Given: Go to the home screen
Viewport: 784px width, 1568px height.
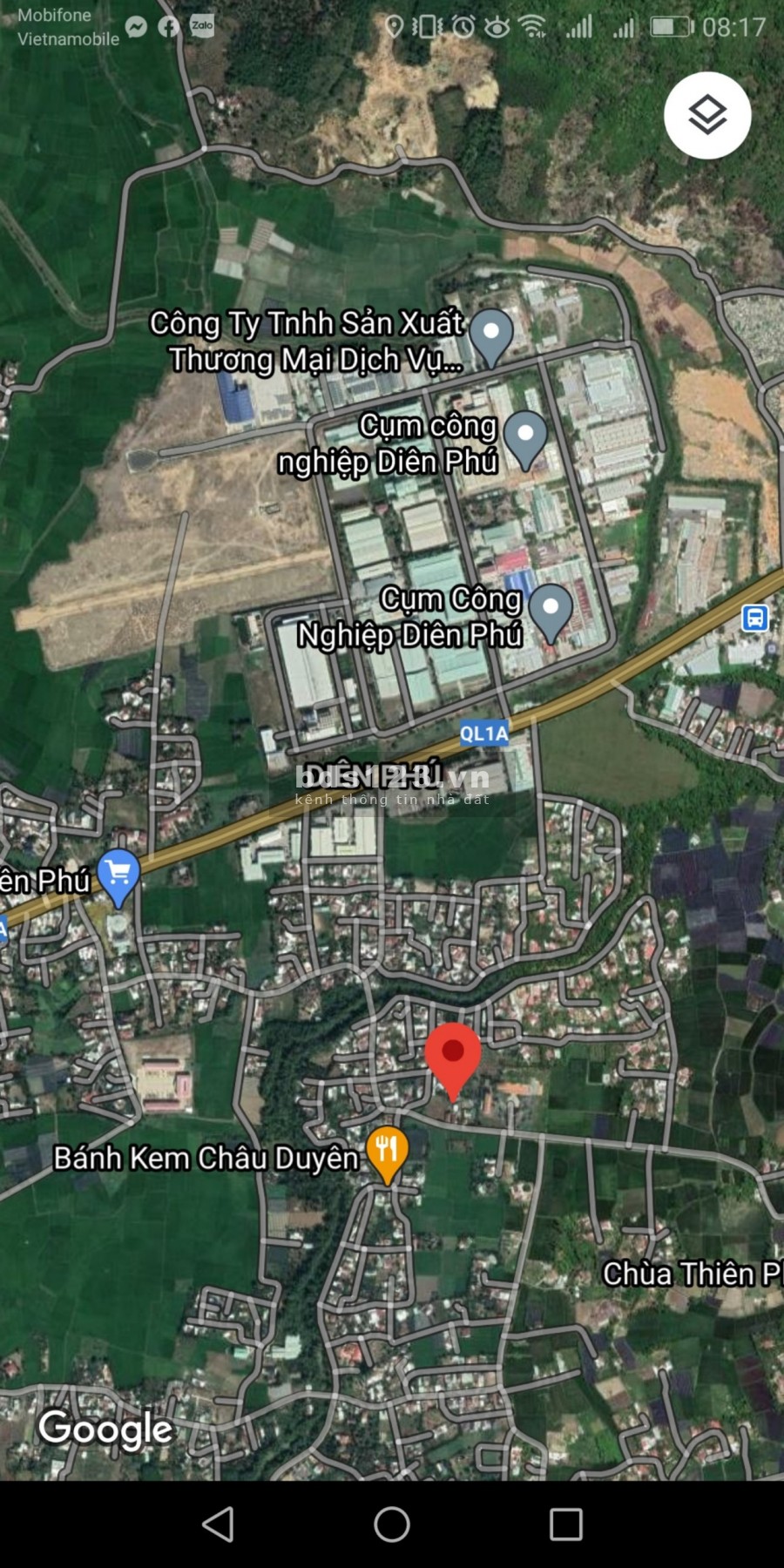Looking at the screenshot, I should tap(392, 1524).
